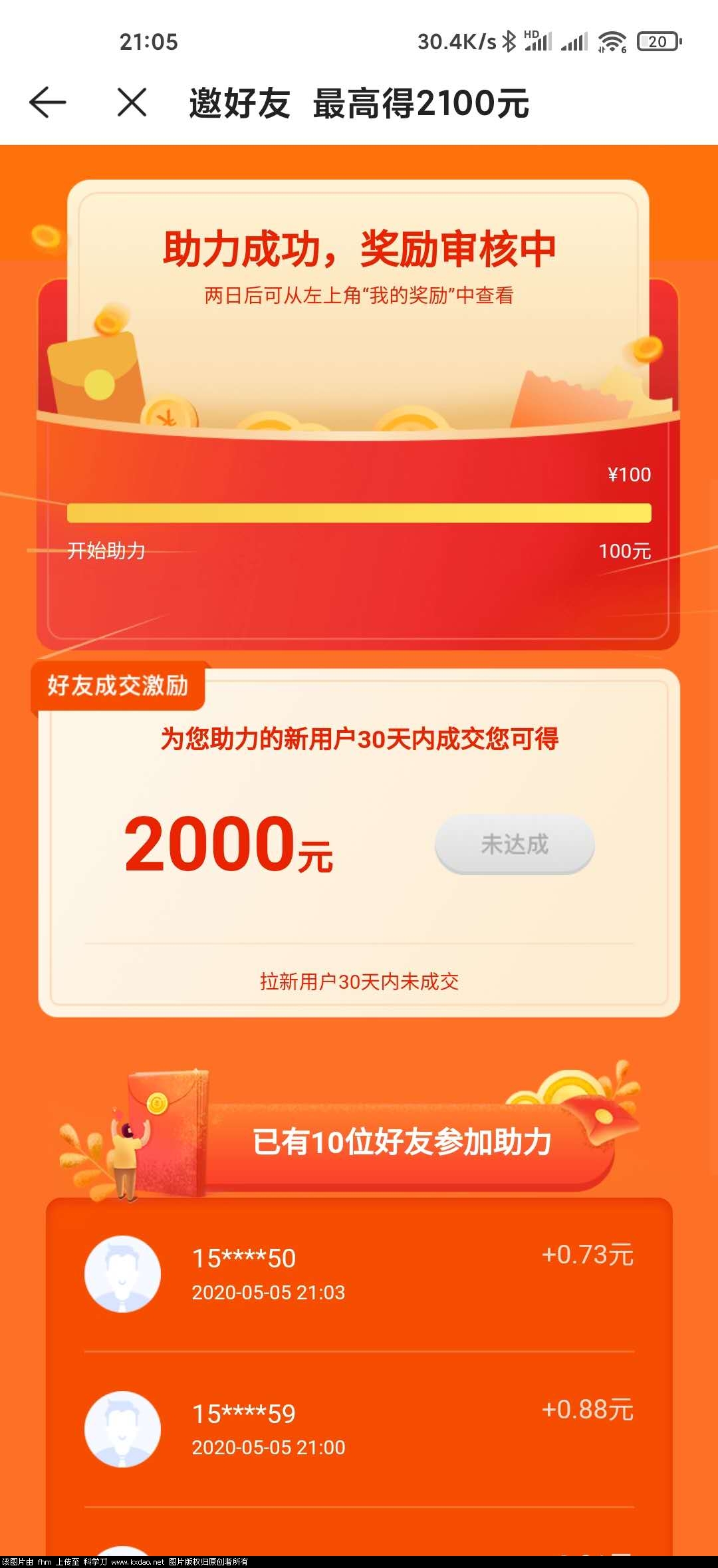This screenshot has width=718, height=1568.
Task: Go back using the arrow icon
Action: [48, 103]
